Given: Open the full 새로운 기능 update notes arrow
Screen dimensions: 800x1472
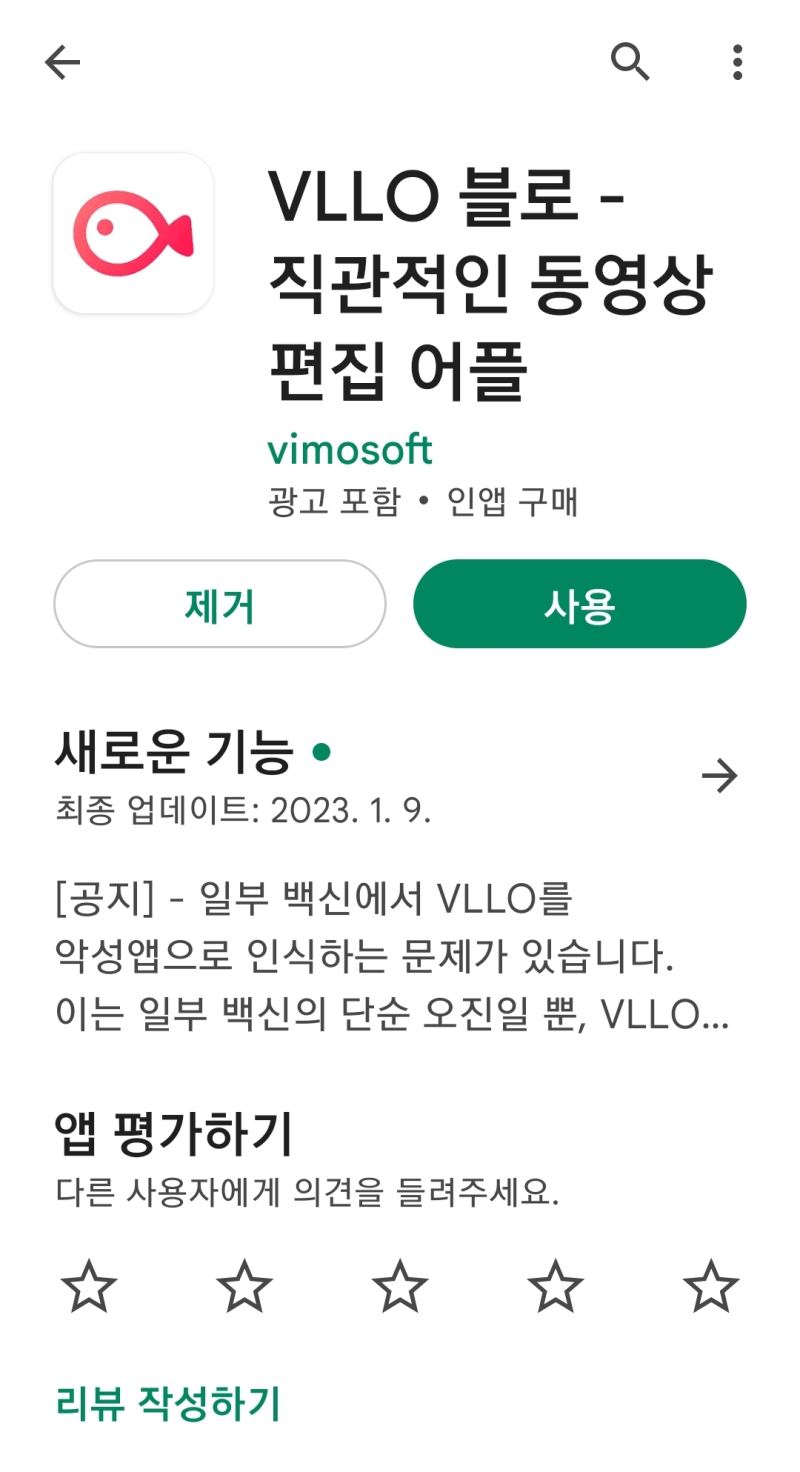Looking at the screenshot, I should coord(719,776).
